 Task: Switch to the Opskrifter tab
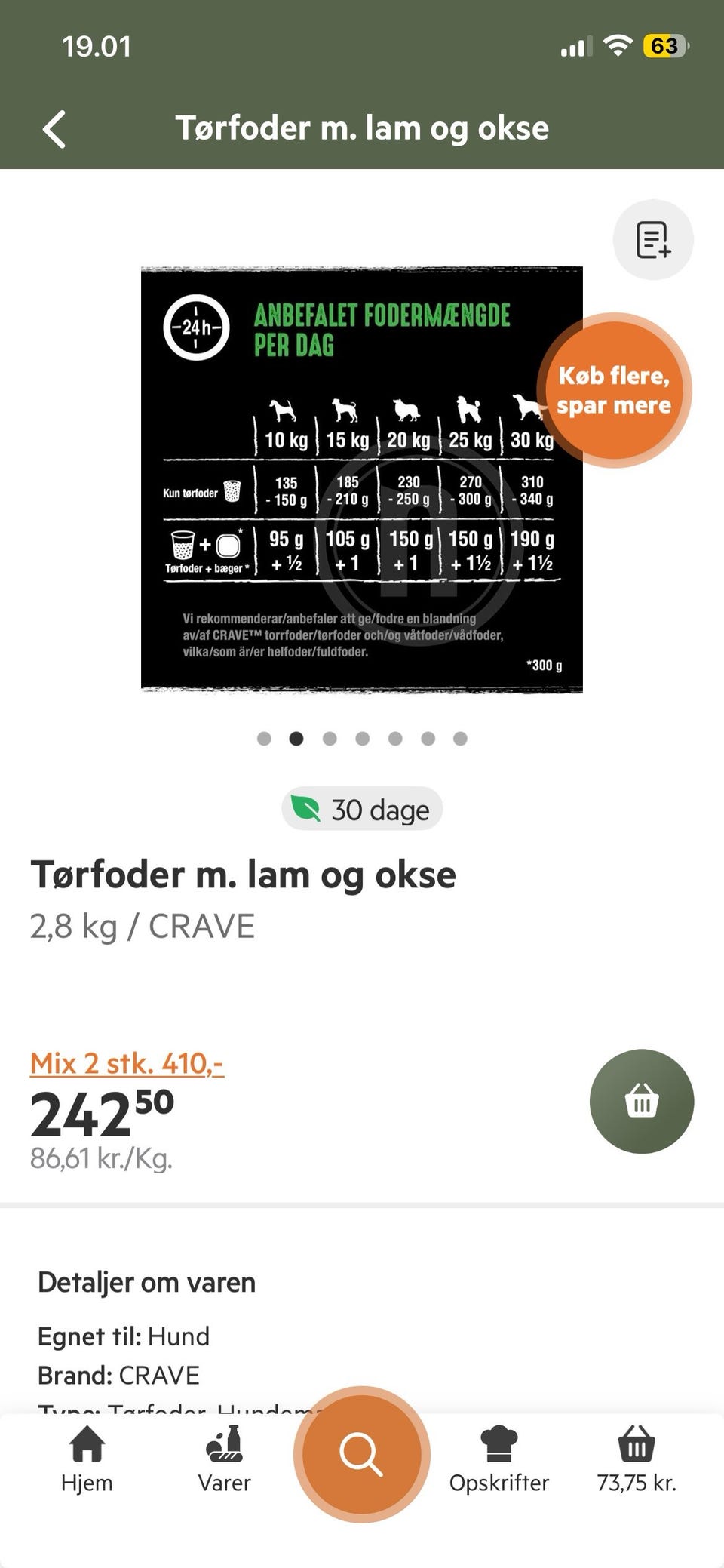coord(499,1459)
